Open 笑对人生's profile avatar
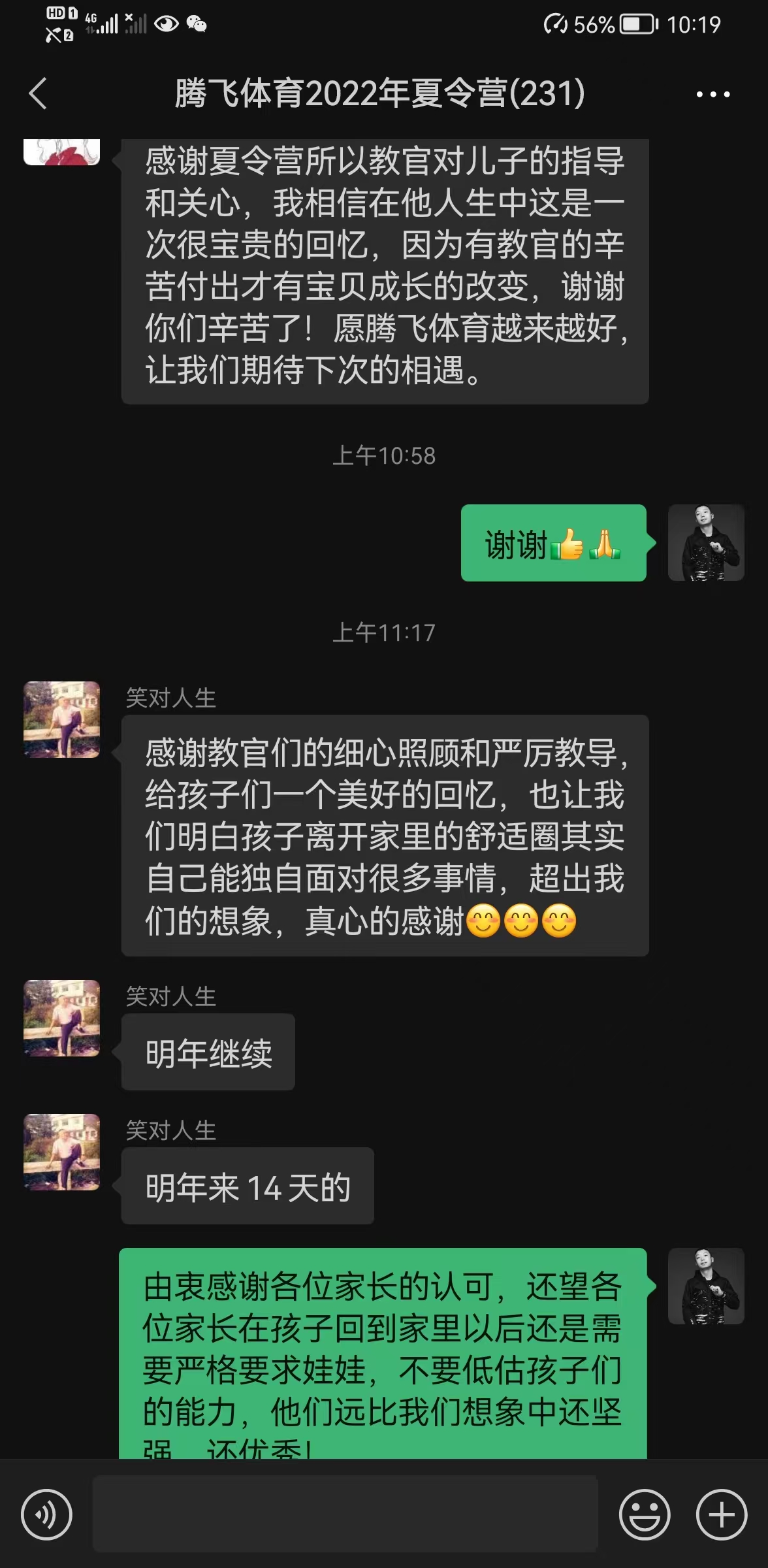Screen dimensions: 768x1568 tap(61, 719)
